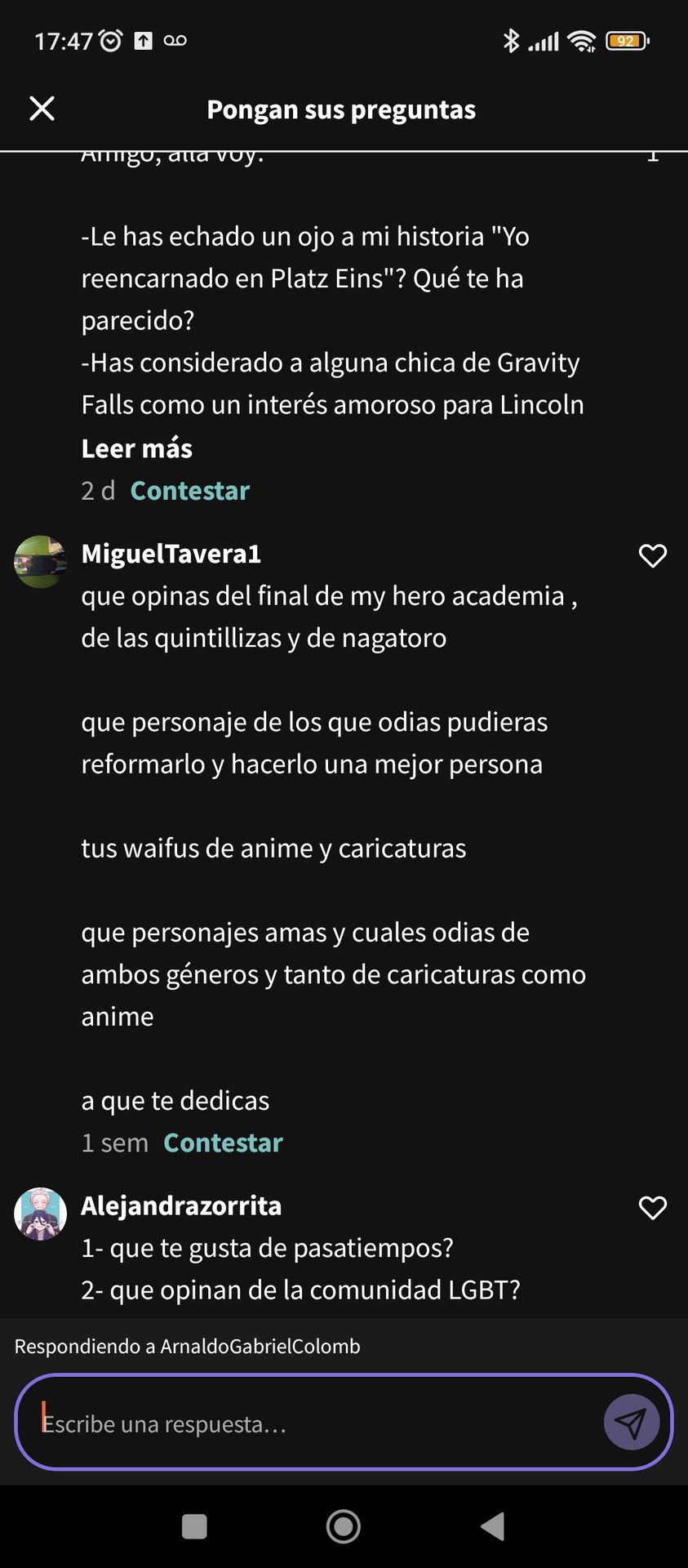Open MiguelTavera1's profile picture

tap(40, 562)
